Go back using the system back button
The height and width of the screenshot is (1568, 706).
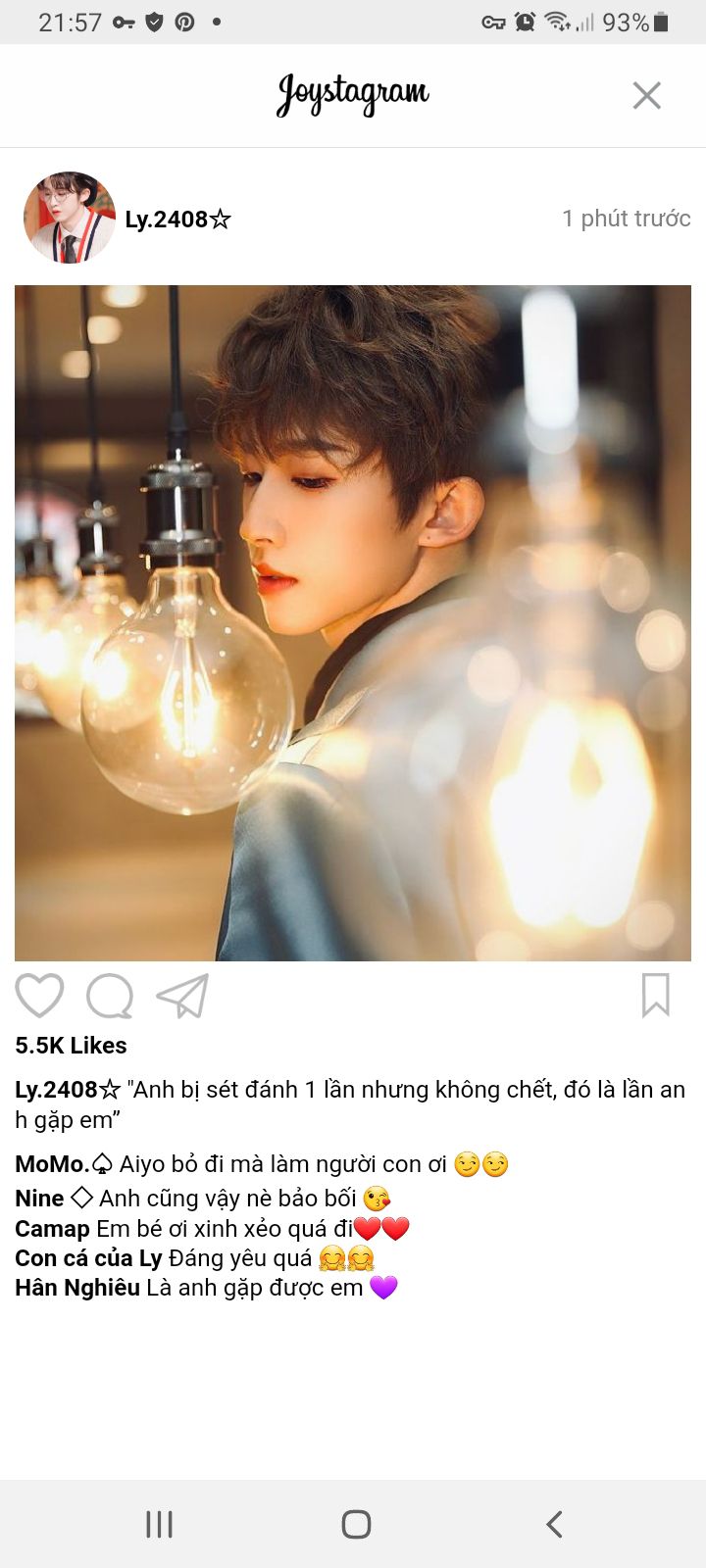coord(554,1524)
